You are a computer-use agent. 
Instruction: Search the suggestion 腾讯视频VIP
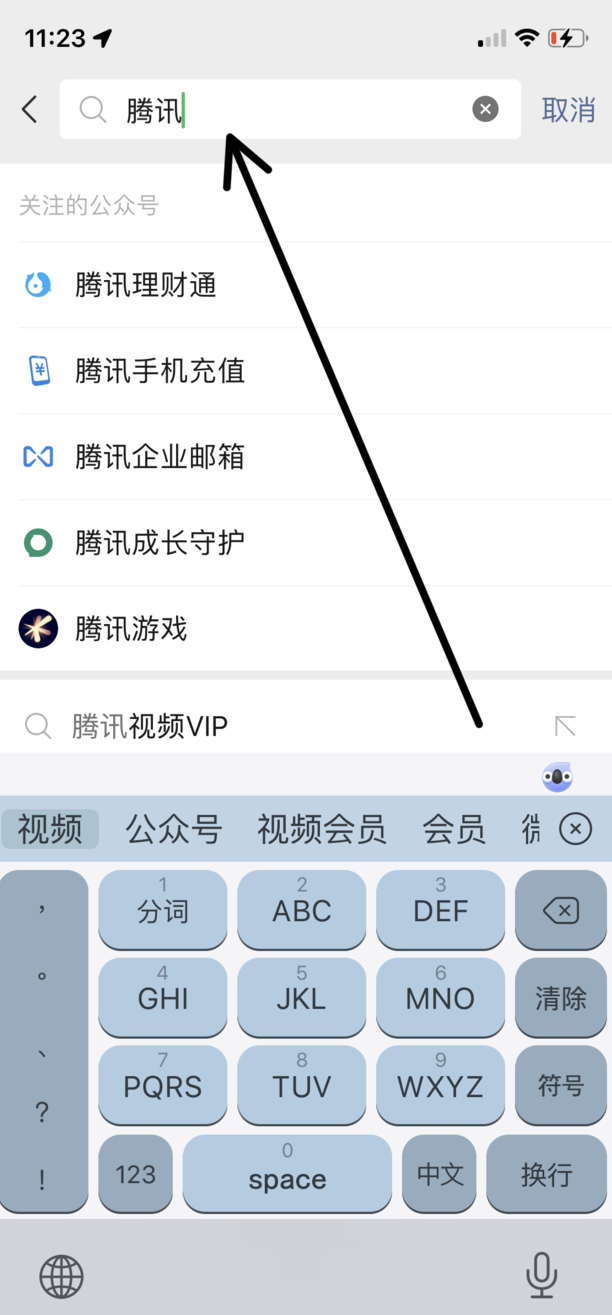click(x=150, y=726)
